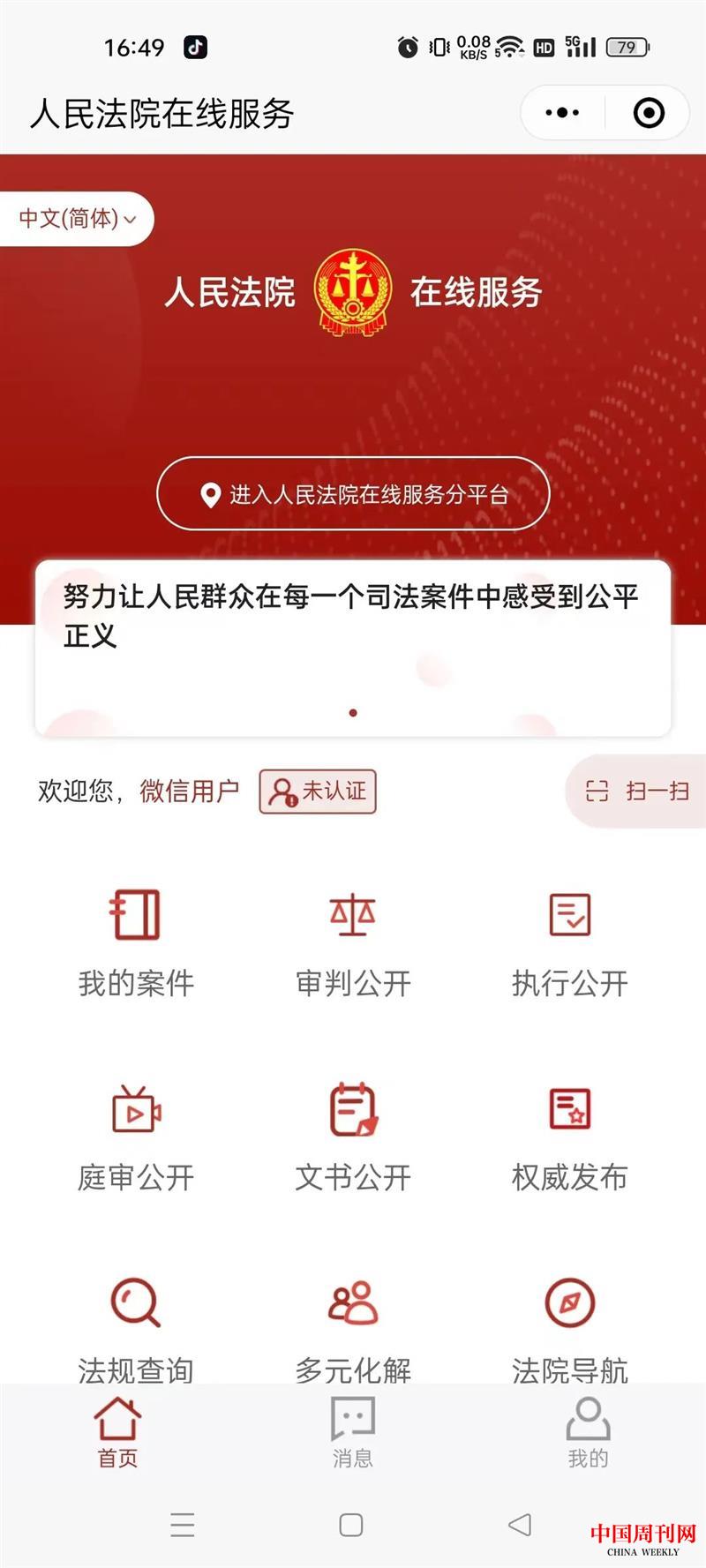Tap the system back button

click(521, 1525)
